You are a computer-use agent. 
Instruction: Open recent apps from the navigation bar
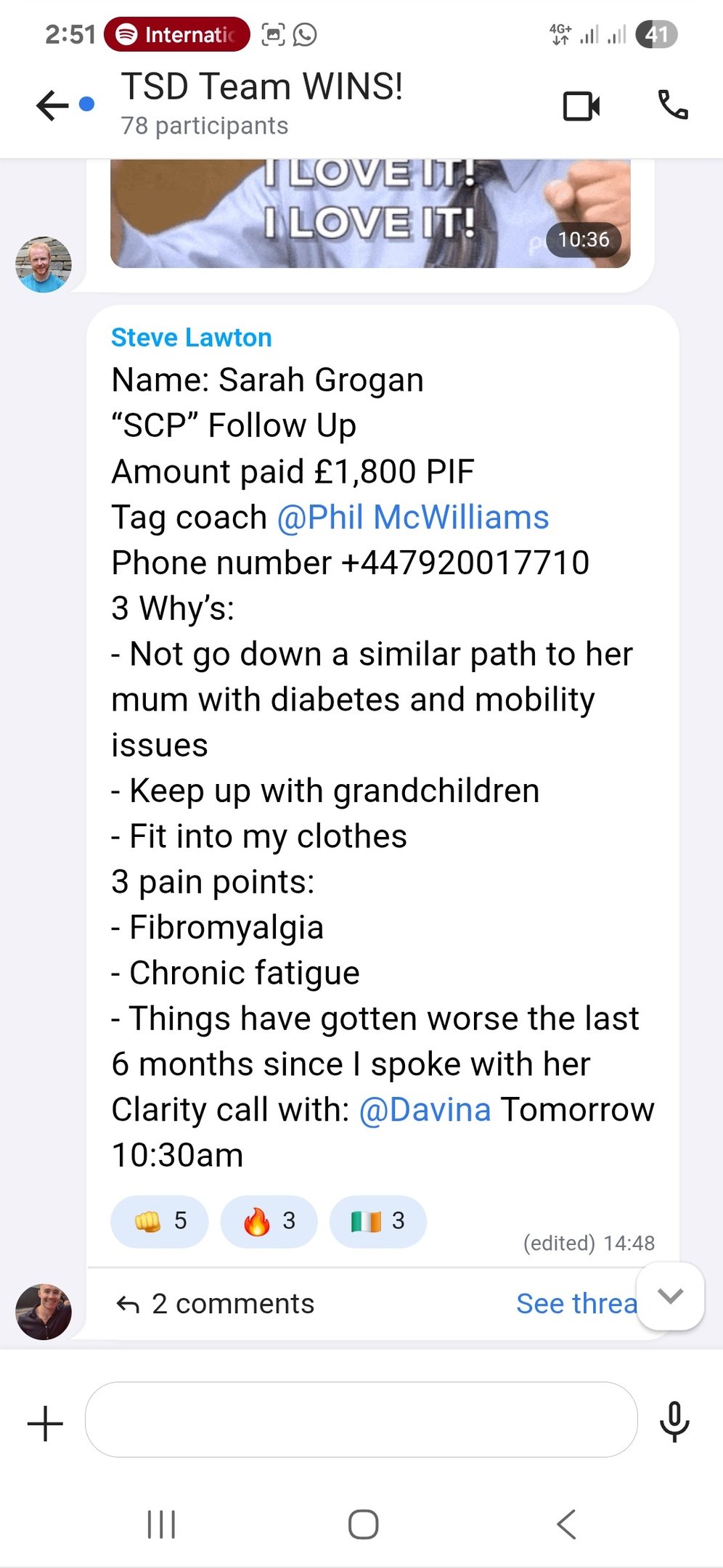tap(161, 1524)
